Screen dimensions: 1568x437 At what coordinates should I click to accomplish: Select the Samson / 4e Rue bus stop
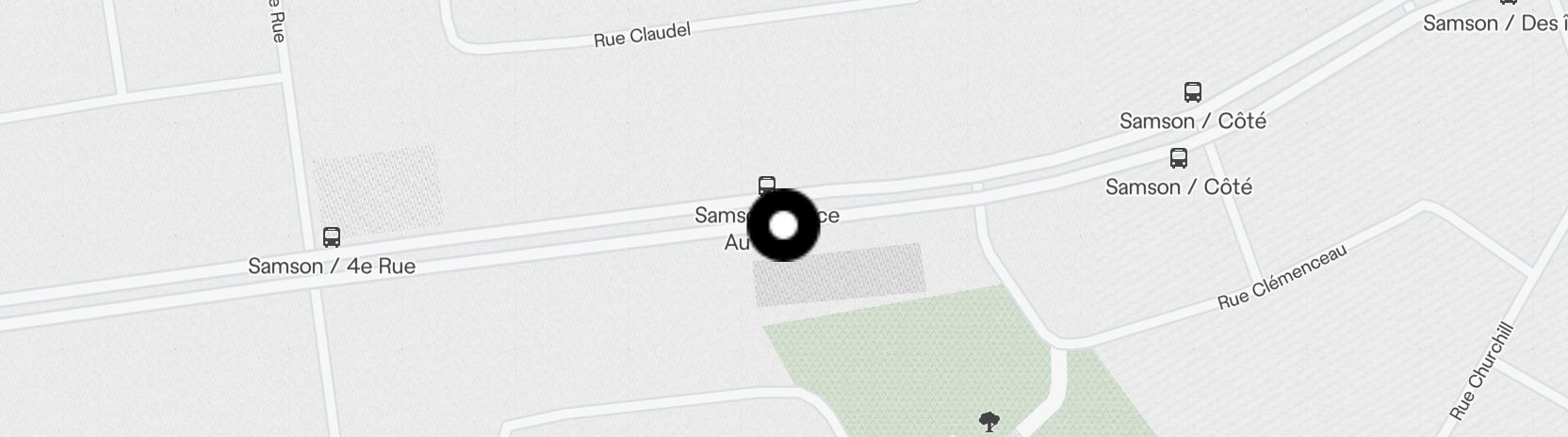pyautogui.click(x=331, y=236)
